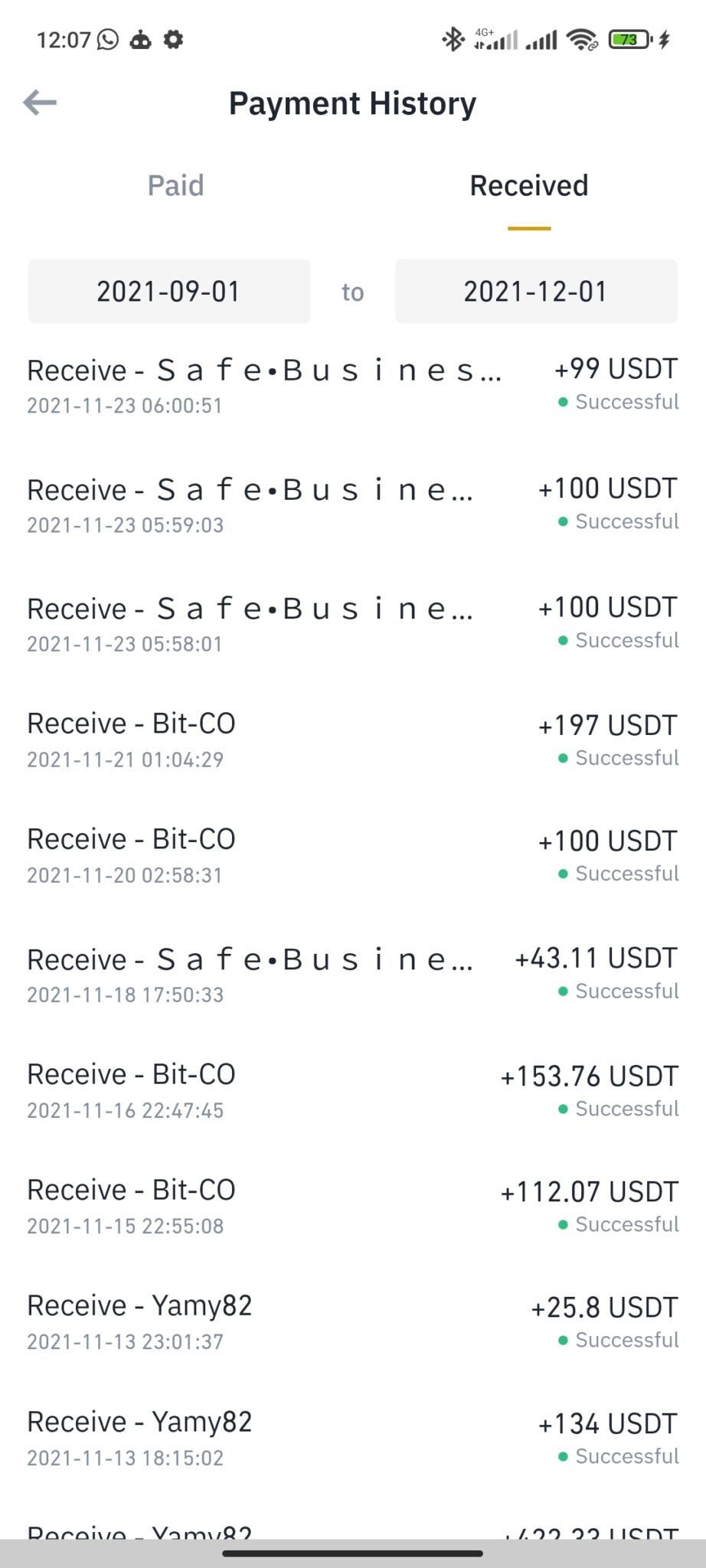The image size is (706, 1568).
Task: Open the Yamy82 transaction of +25.8 USDT
Action: 352,1321
